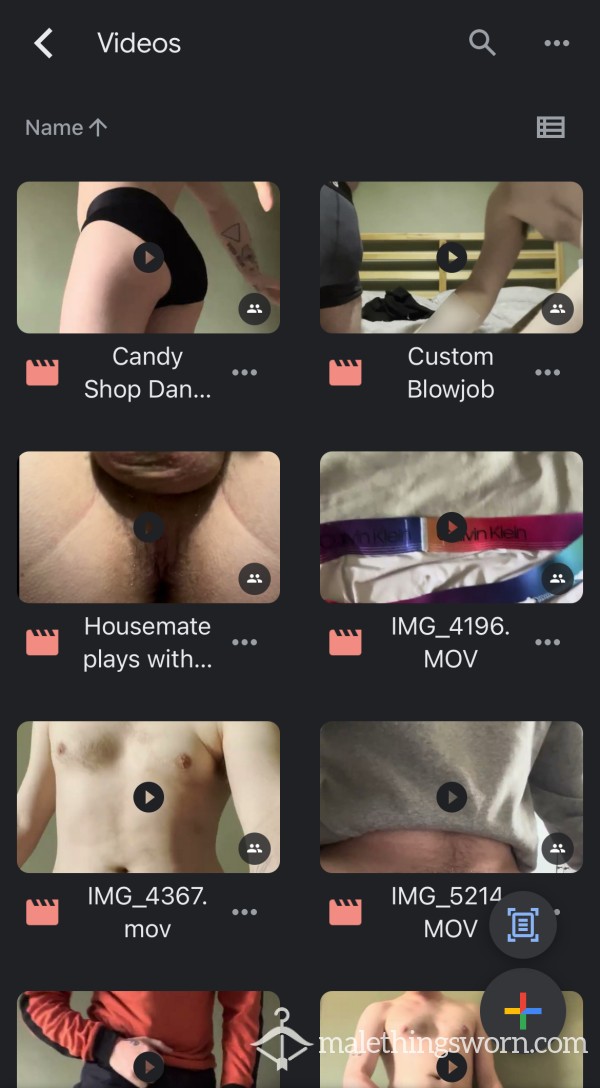
Task: Create new item with plus button
Action: (522, 1010)
